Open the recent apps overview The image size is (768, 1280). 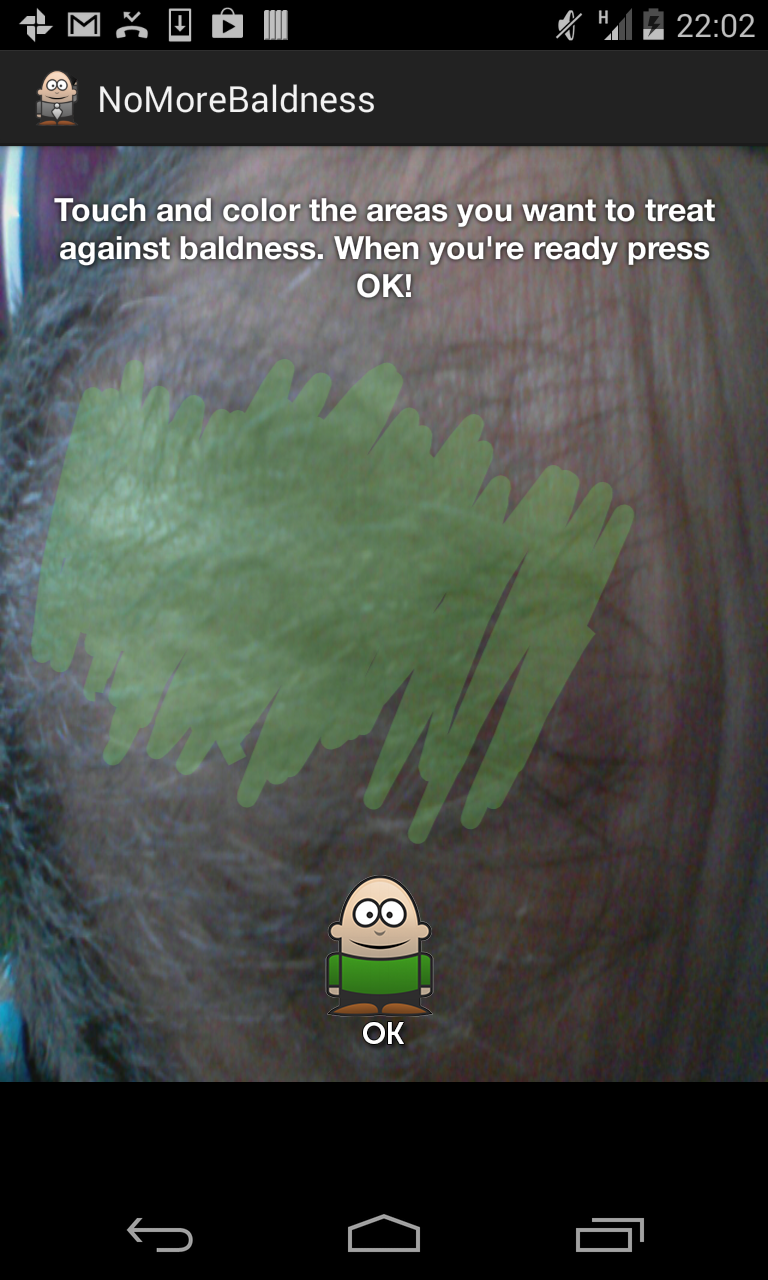click(610, 1235)
